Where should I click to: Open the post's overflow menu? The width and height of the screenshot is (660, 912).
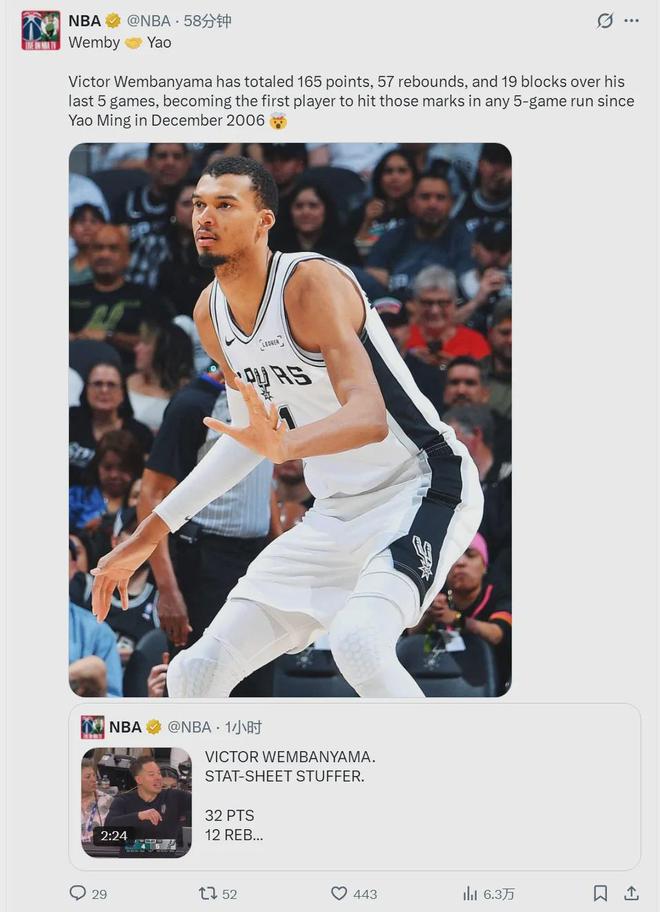(x=631, y=20)
